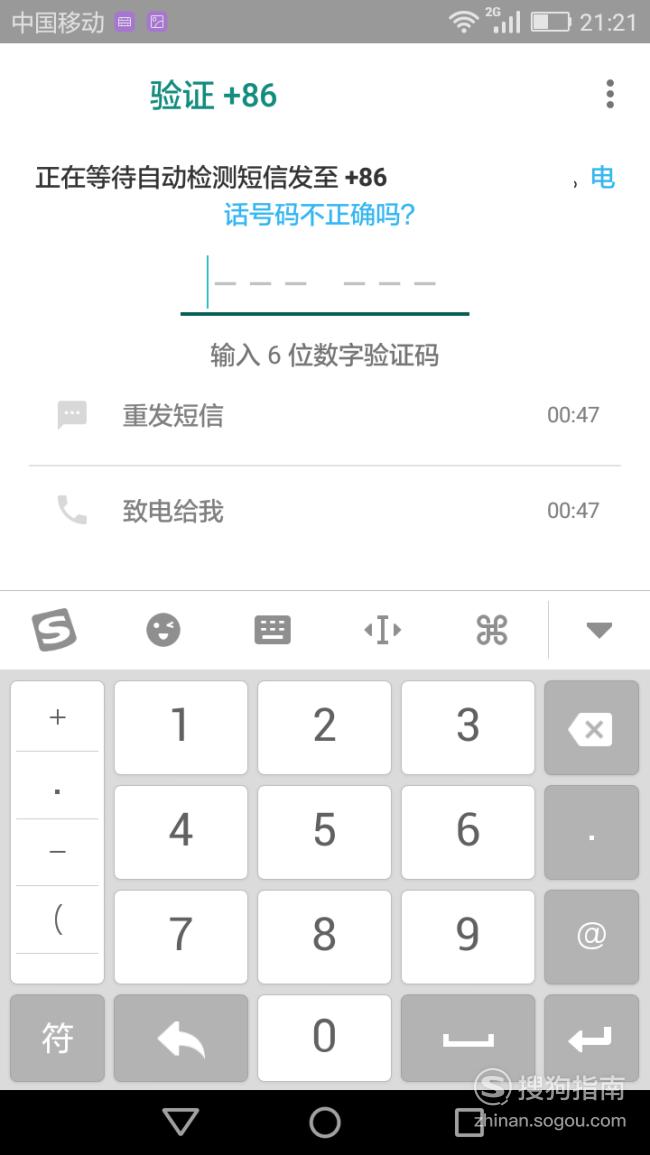Hit the return key on keyboard
The height and width of the screenshot is (1155, 650).
click(x=592, y=1037)
